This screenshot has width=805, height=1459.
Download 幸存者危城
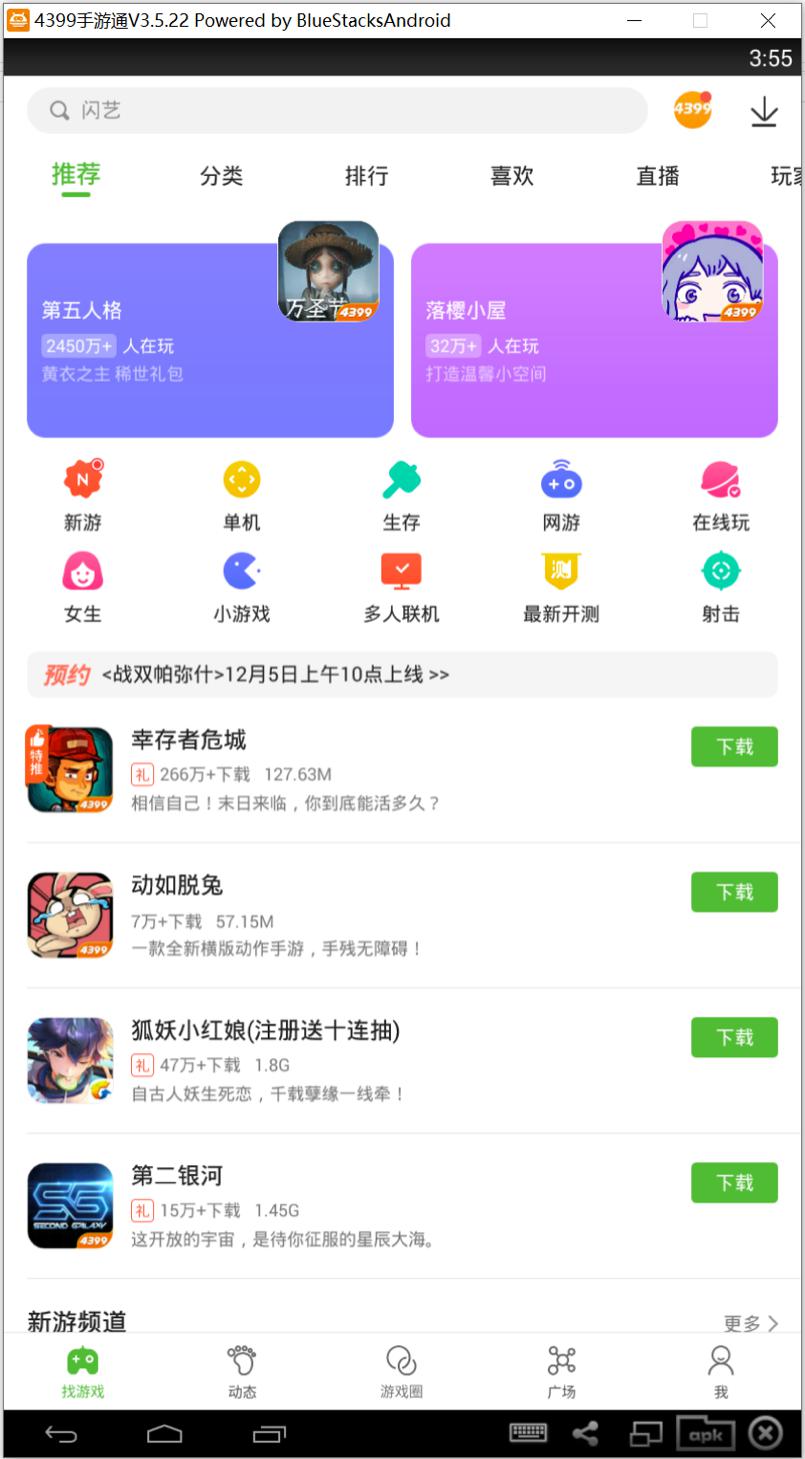734,747
